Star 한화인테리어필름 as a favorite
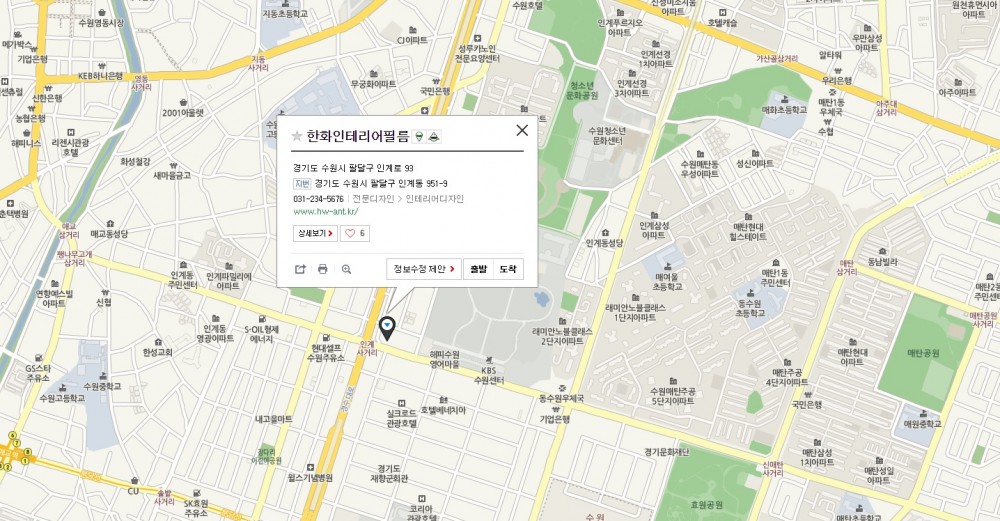 coord(297,136)
